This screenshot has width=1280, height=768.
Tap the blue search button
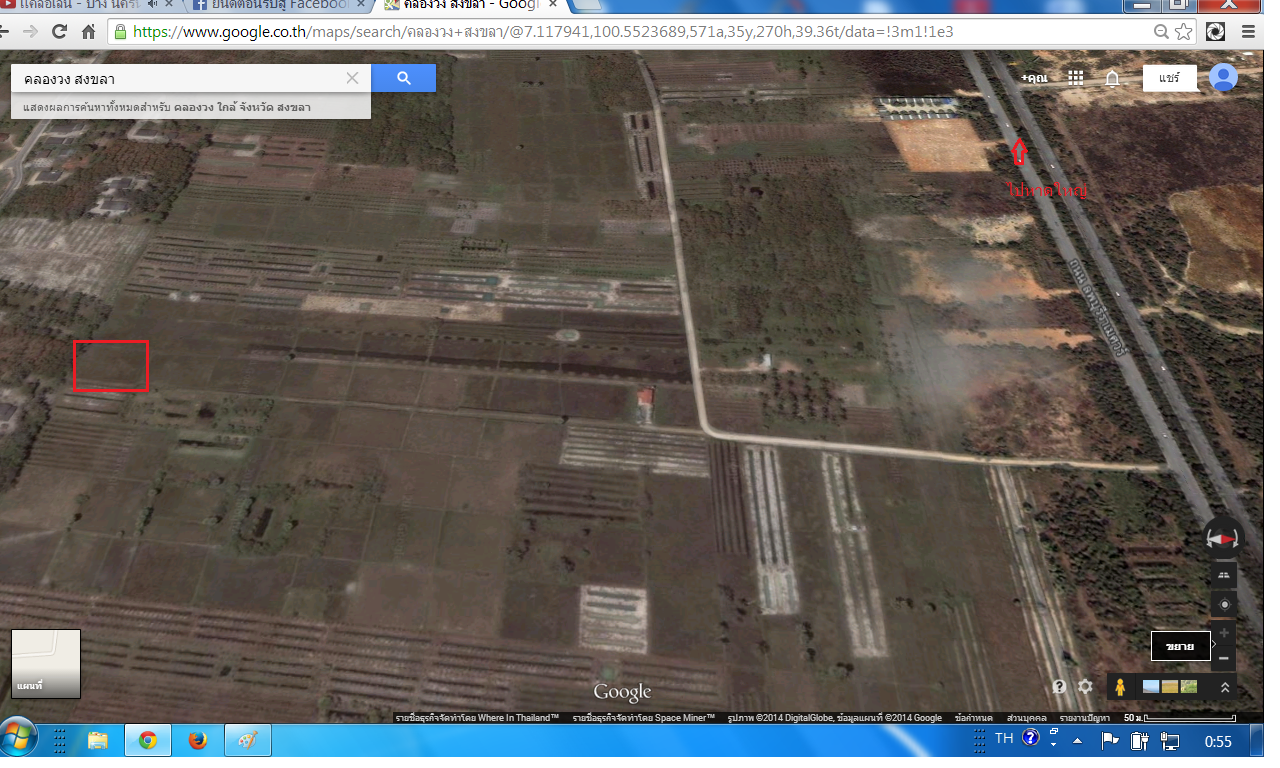click(x=403, y=78)
